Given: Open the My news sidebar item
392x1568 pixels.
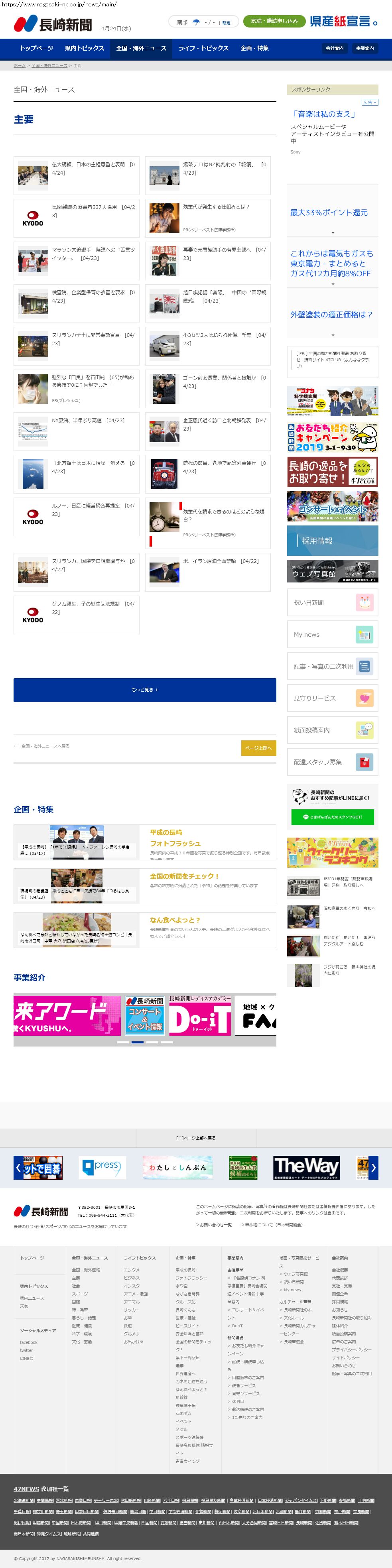Looking at the screenshot, I should coord(332,634).
